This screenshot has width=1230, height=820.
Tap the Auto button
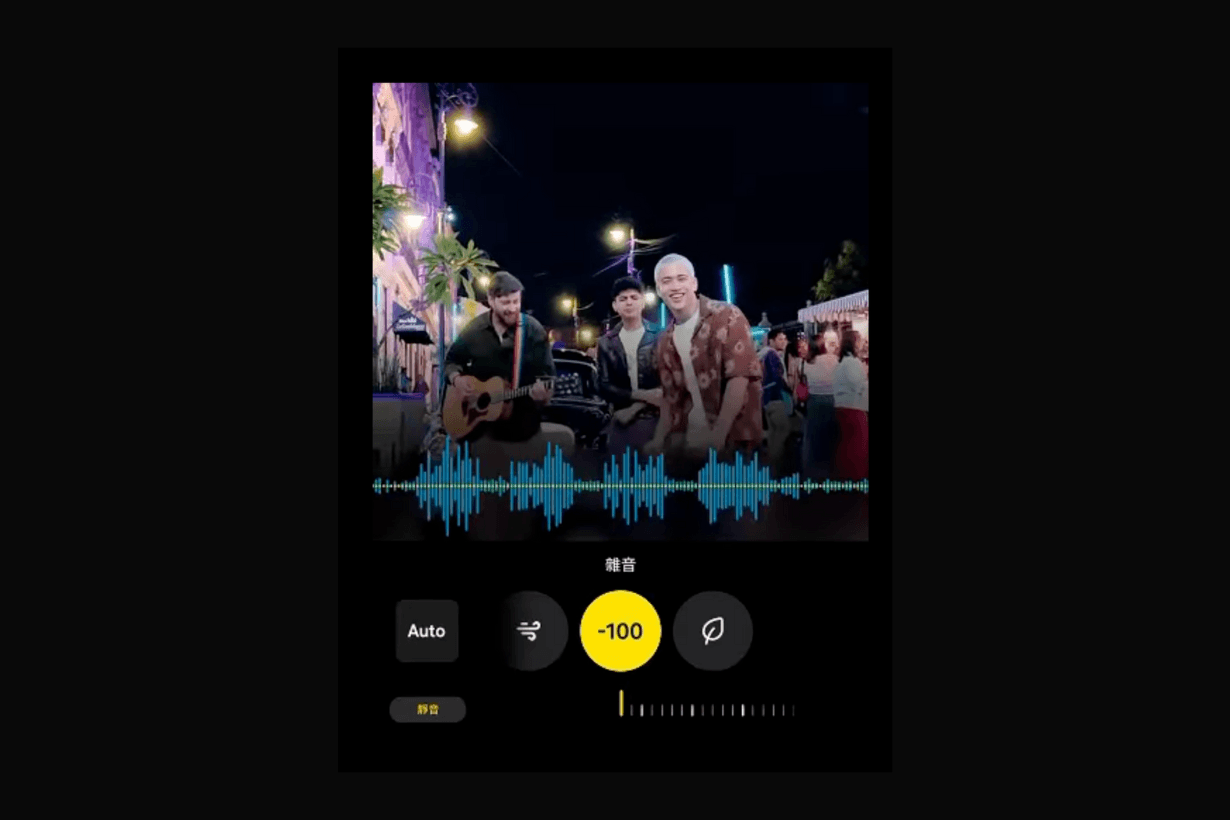tap(427, 631)
